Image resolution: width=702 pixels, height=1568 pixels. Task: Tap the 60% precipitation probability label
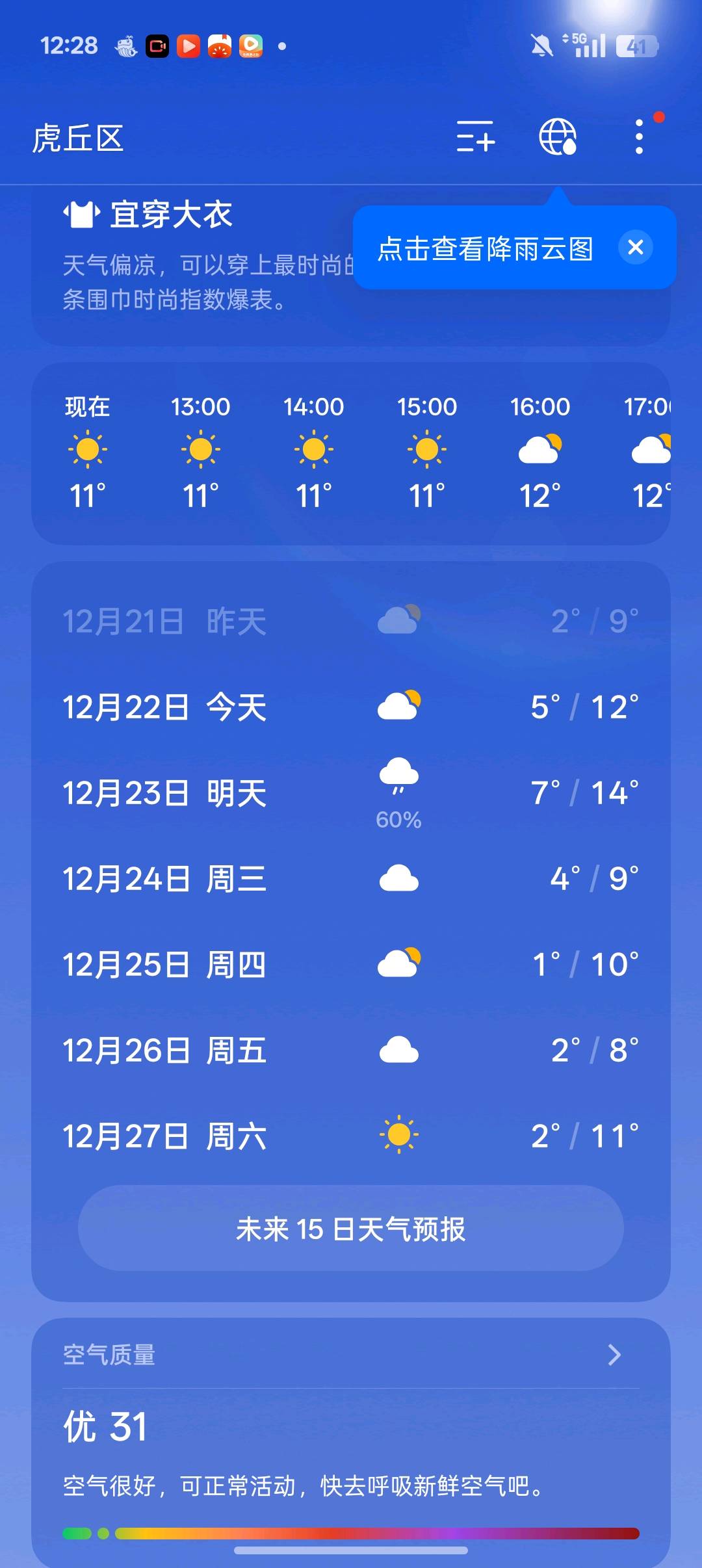tap(398, 820)
